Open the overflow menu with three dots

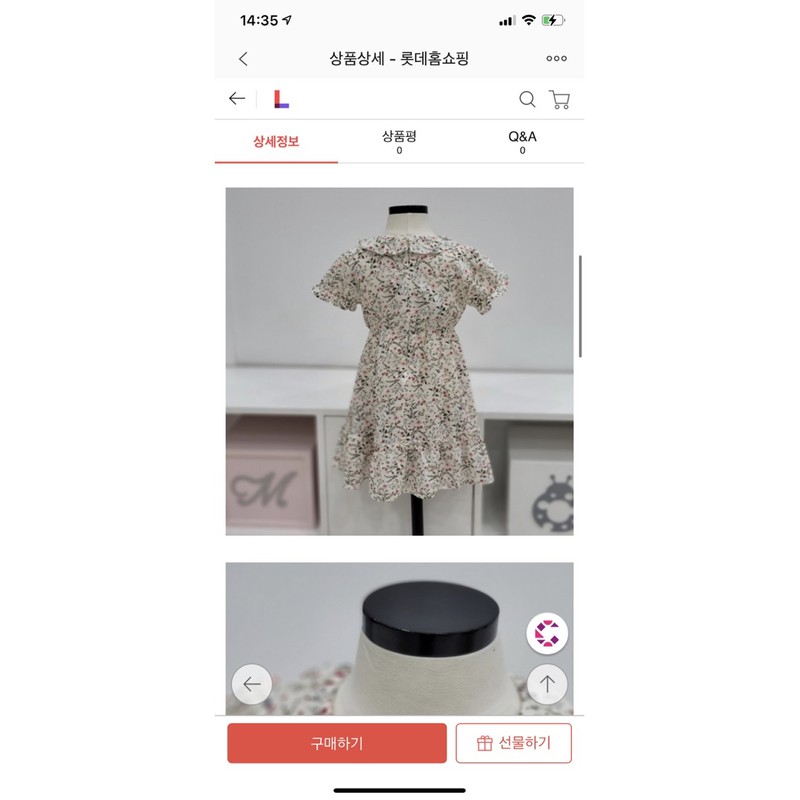click(x=556, y=59)
